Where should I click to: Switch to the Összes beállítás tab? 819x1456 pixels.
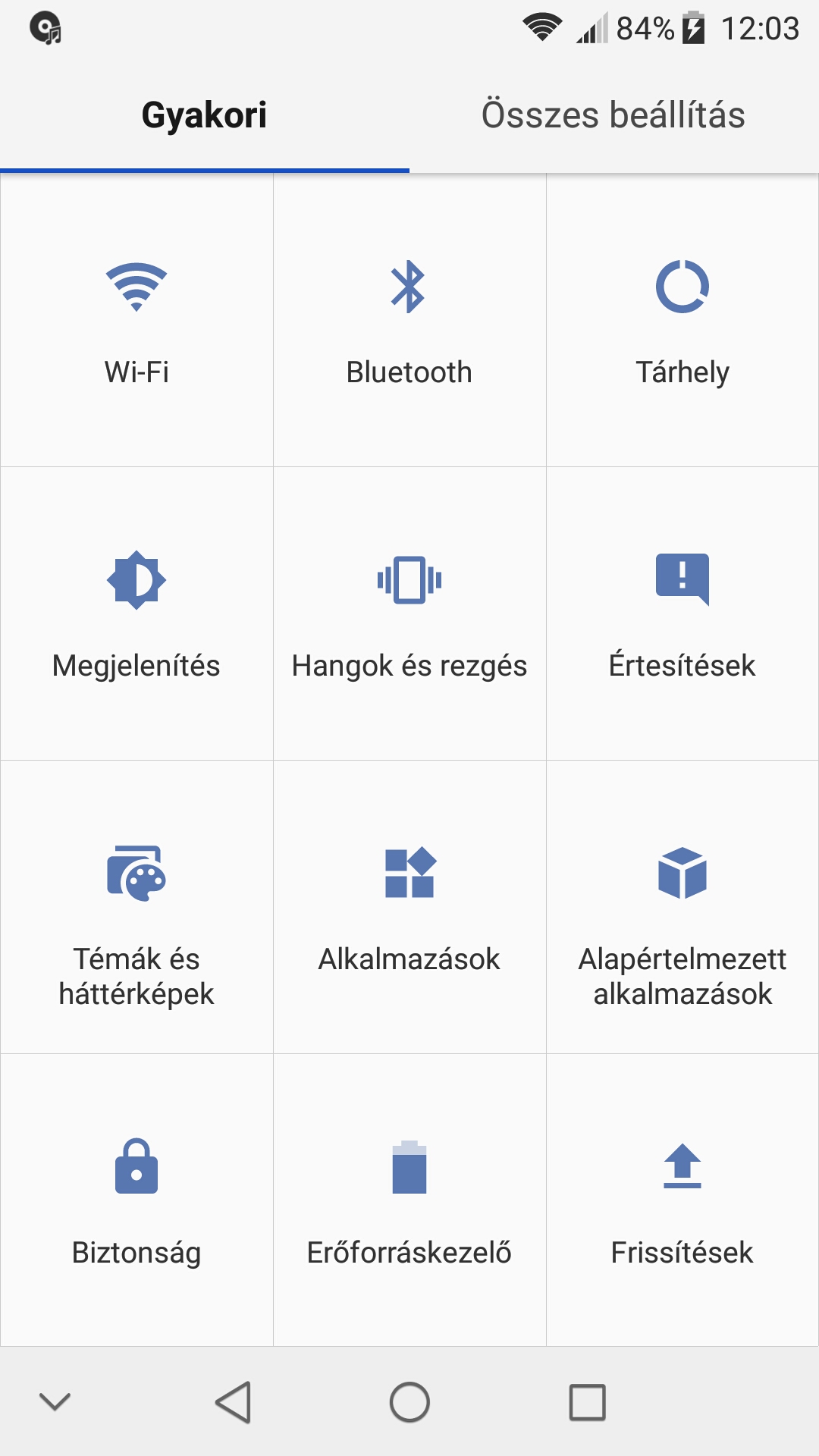pyautogui.click(x=613, y=115)
